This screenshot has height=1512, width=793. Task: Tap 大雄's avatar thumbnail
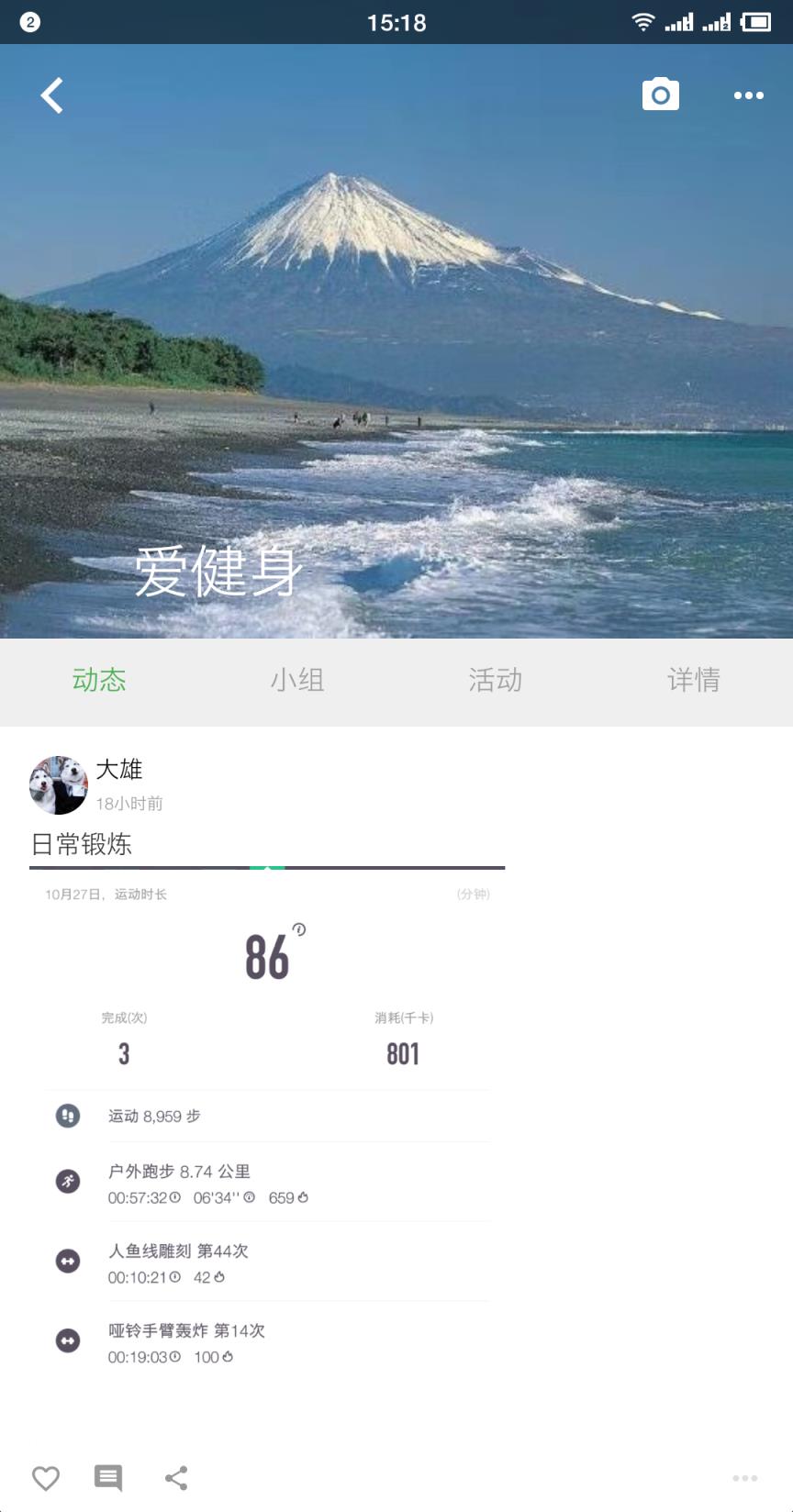pyautogui.click(x=58, y=785)
